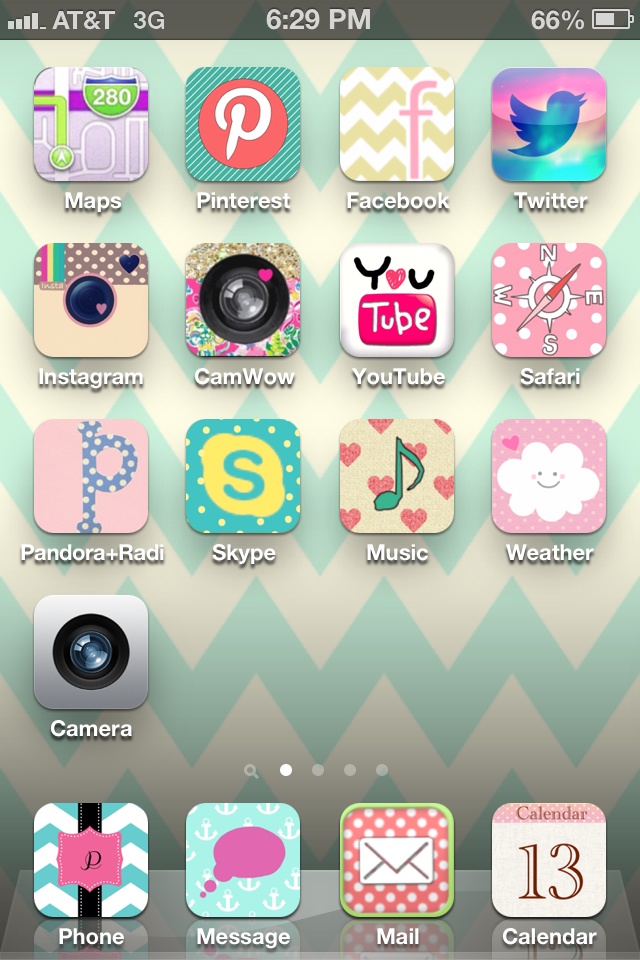The image size is (640, 960).
Task: Launch the Safari browser
Action: pyautogui.click(x=549, y=300)
